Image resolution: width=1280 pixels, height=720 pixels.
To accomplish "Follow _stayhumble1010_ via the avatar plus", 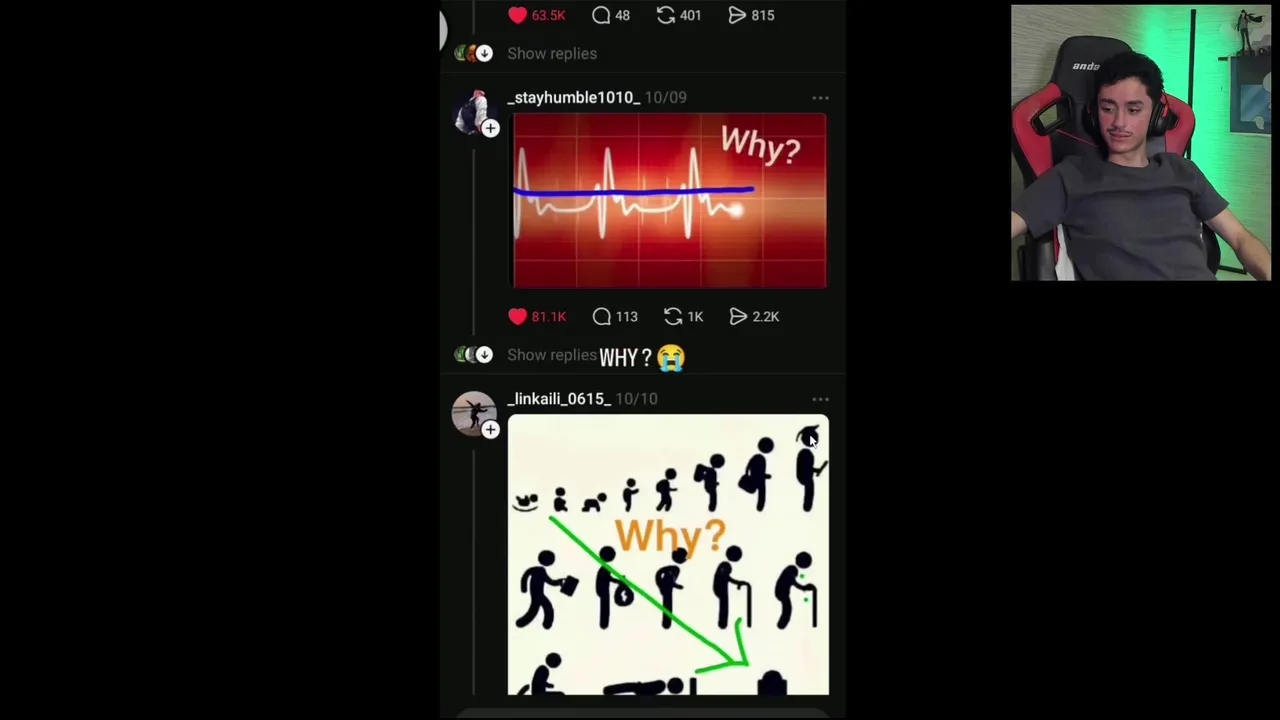I will [x=490, y=128].
